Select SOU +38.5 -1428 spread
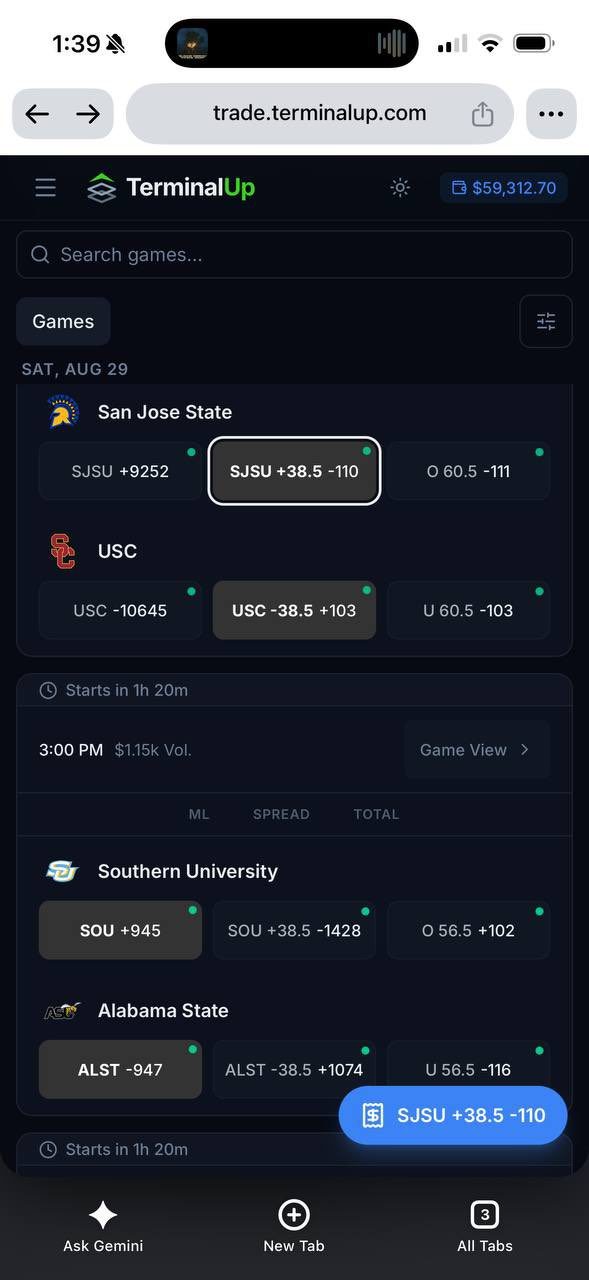This screenshot has width=589, height=1280. tap(294, 930)
